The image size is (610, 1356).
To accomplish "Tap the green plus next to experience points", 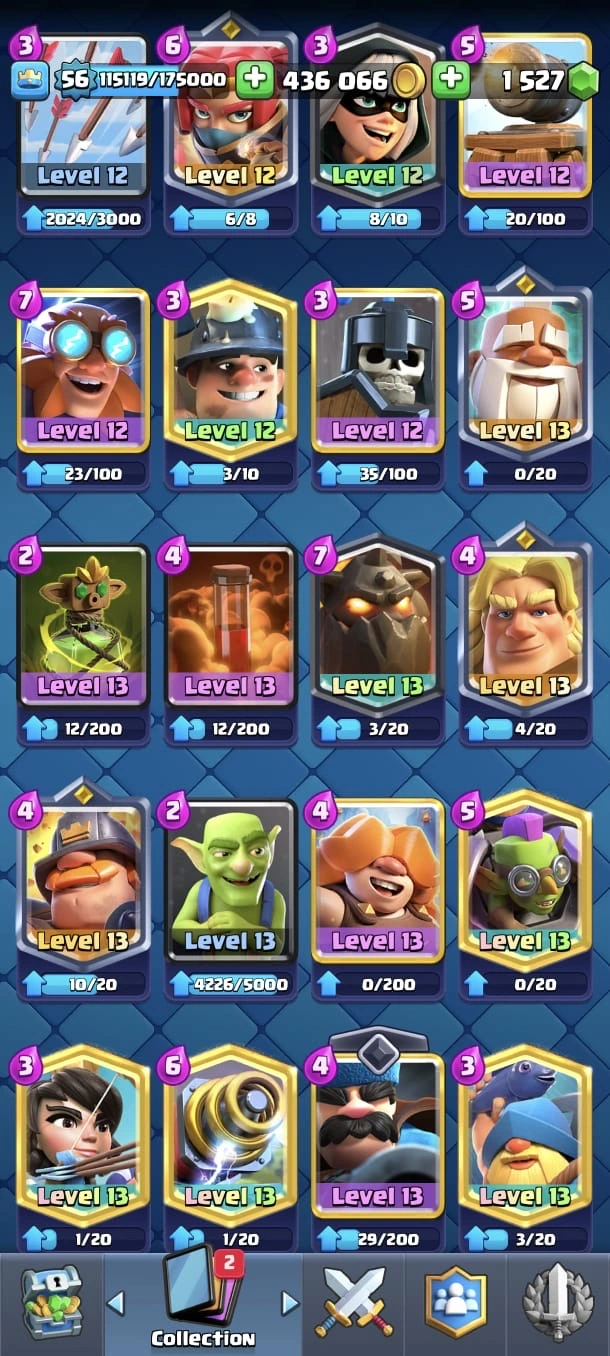I will (x=255, y=79).
